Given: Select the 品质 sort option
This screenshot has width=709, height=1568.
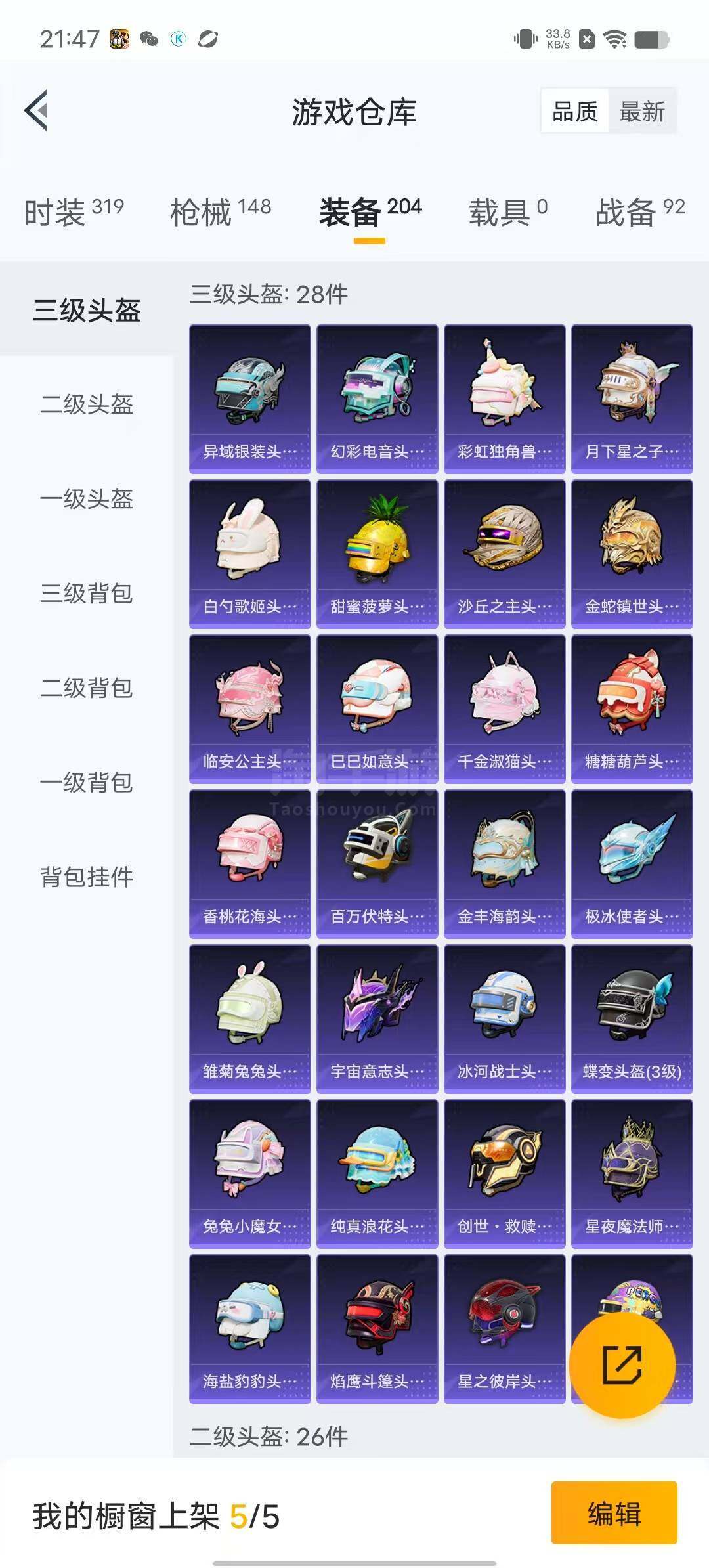Looking at the screenshot, I should tap(575, 111).
